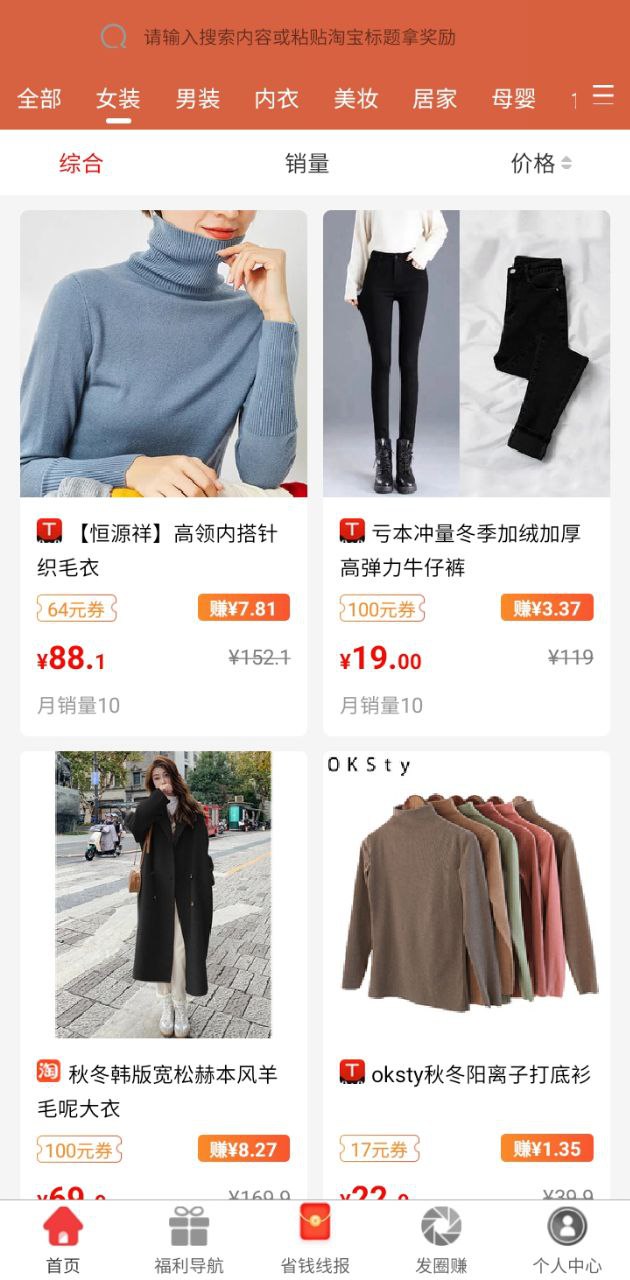Sort products by 价格

point(540,164)
